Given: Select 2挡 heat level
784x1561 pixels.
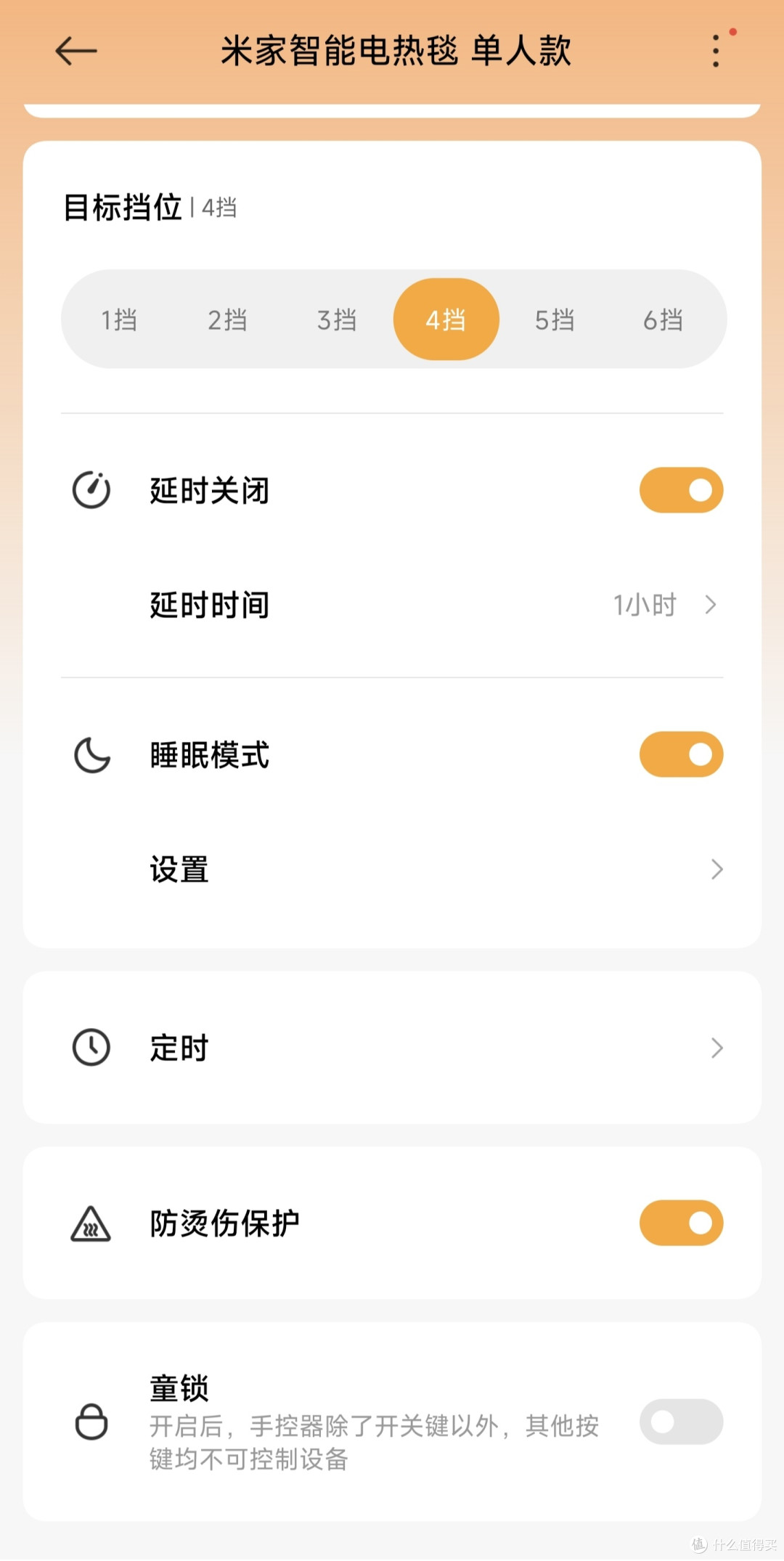Looking at the screenshot, I should (227, 319).
